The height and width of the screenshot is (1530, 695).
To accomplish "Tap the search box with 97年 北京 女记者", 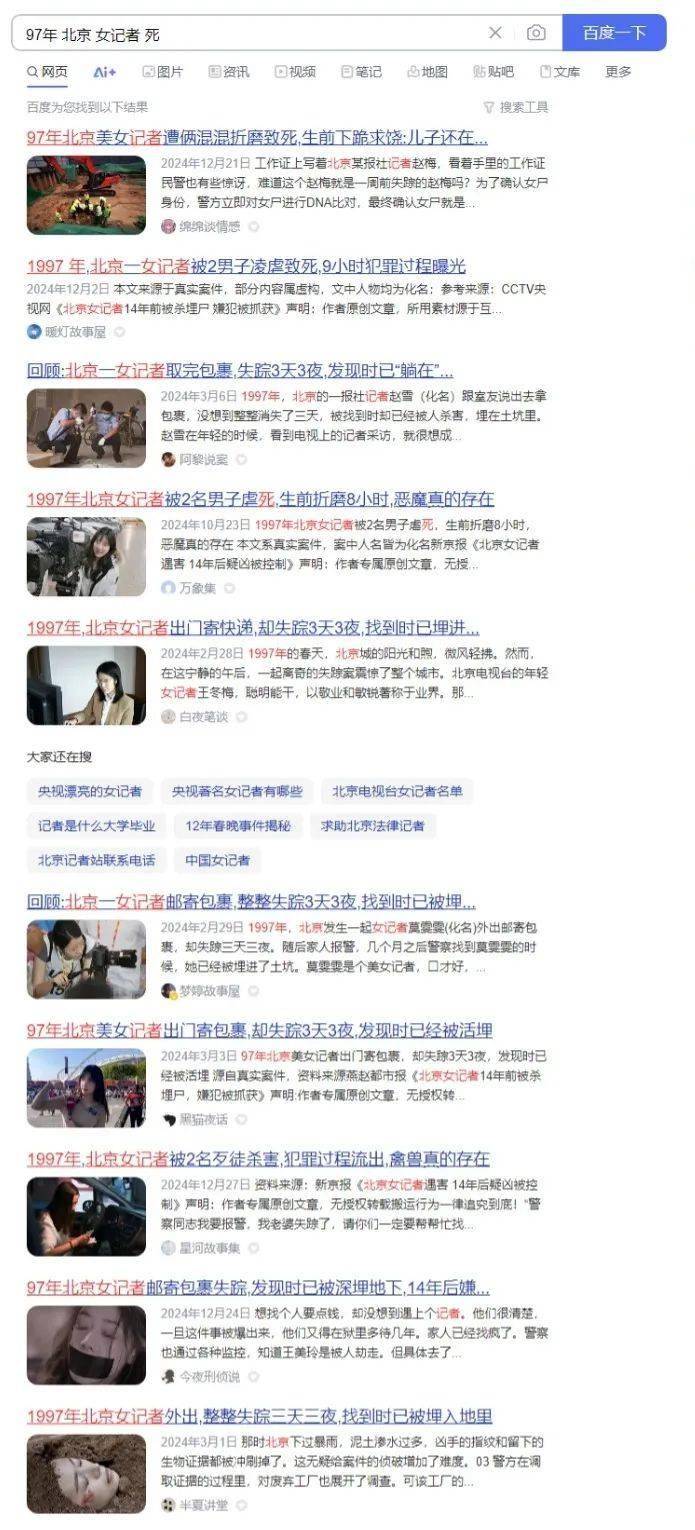I will pos(250,33).
